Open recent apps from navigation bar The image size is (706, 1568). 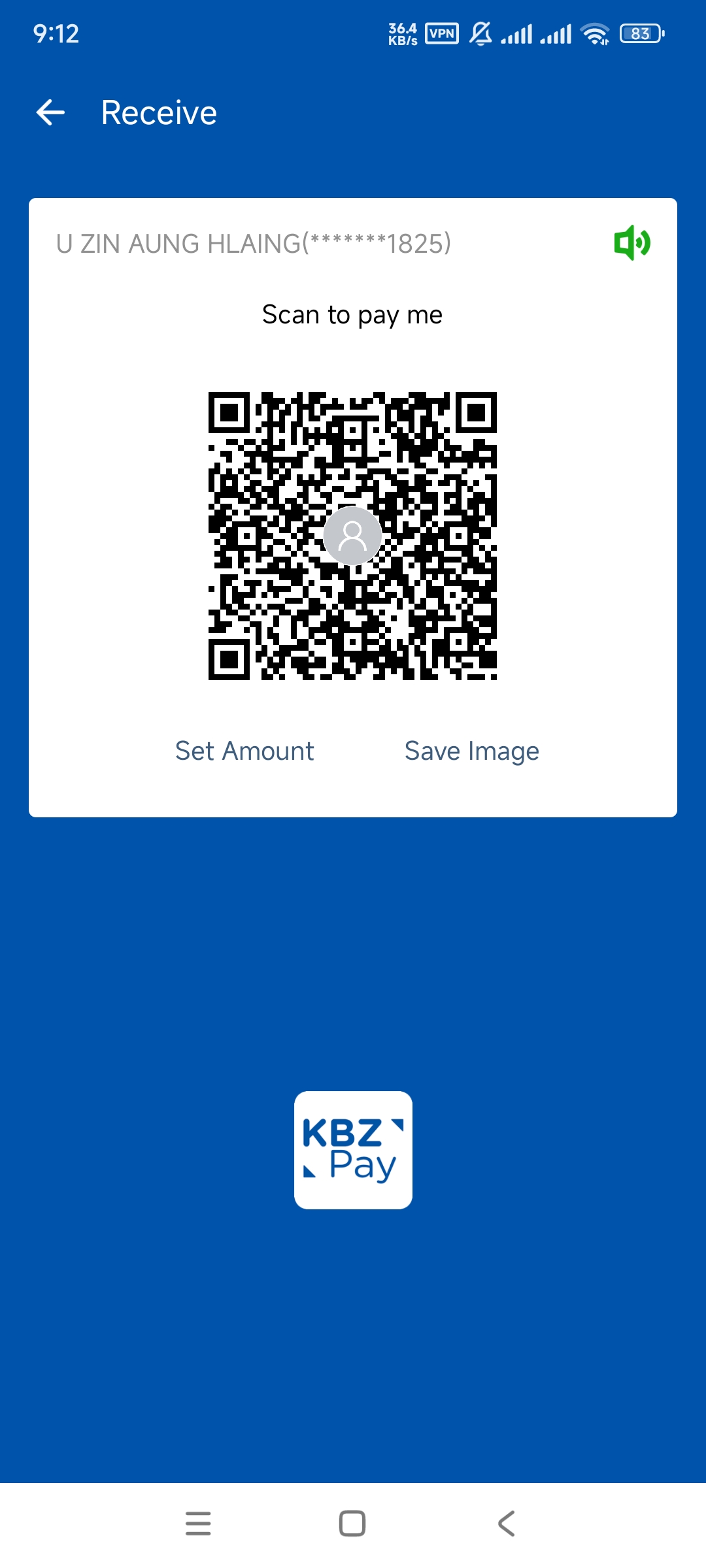(198, 1524)
